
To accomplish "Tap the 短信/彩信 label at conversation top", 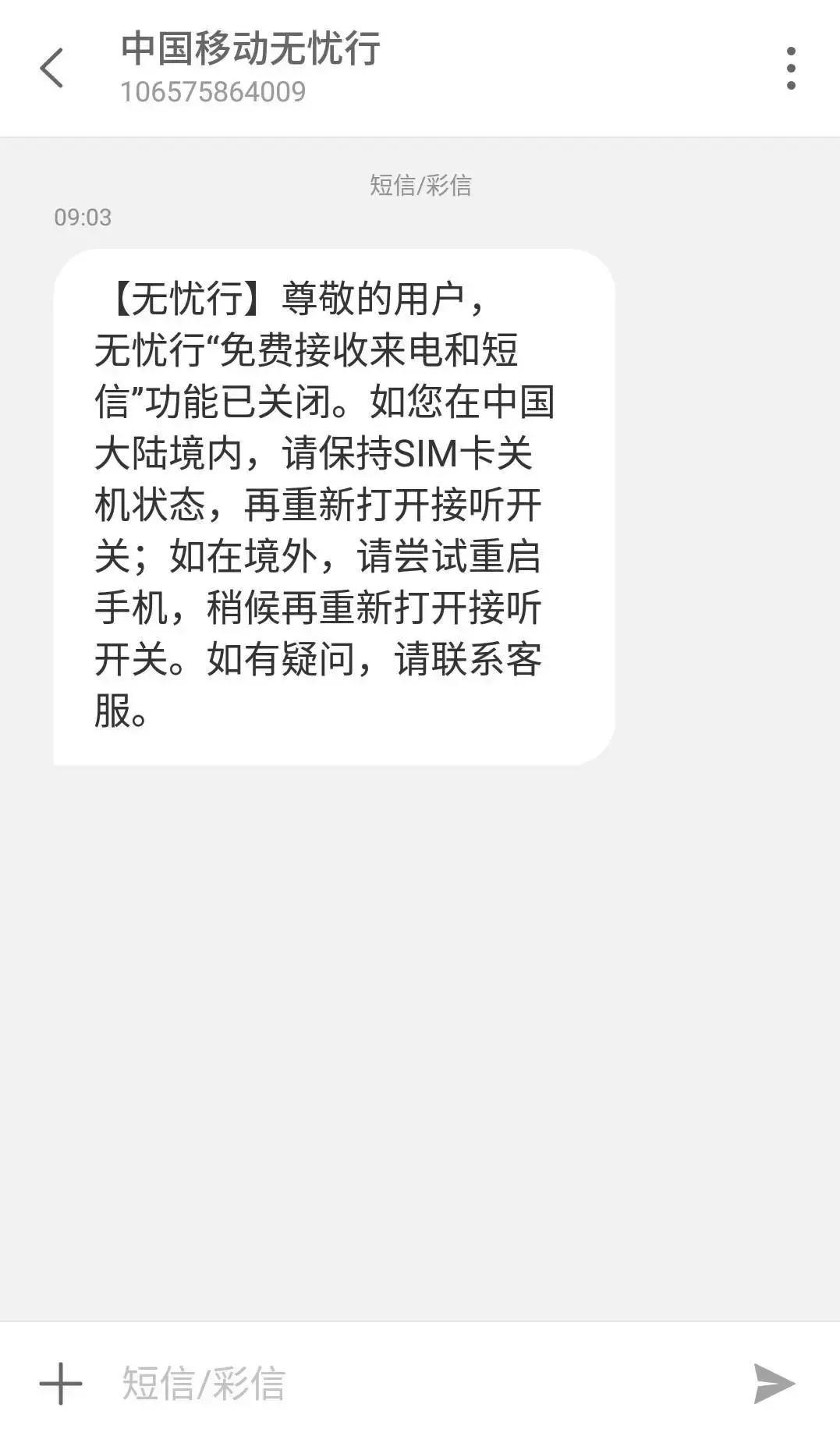I will [420, 185].
